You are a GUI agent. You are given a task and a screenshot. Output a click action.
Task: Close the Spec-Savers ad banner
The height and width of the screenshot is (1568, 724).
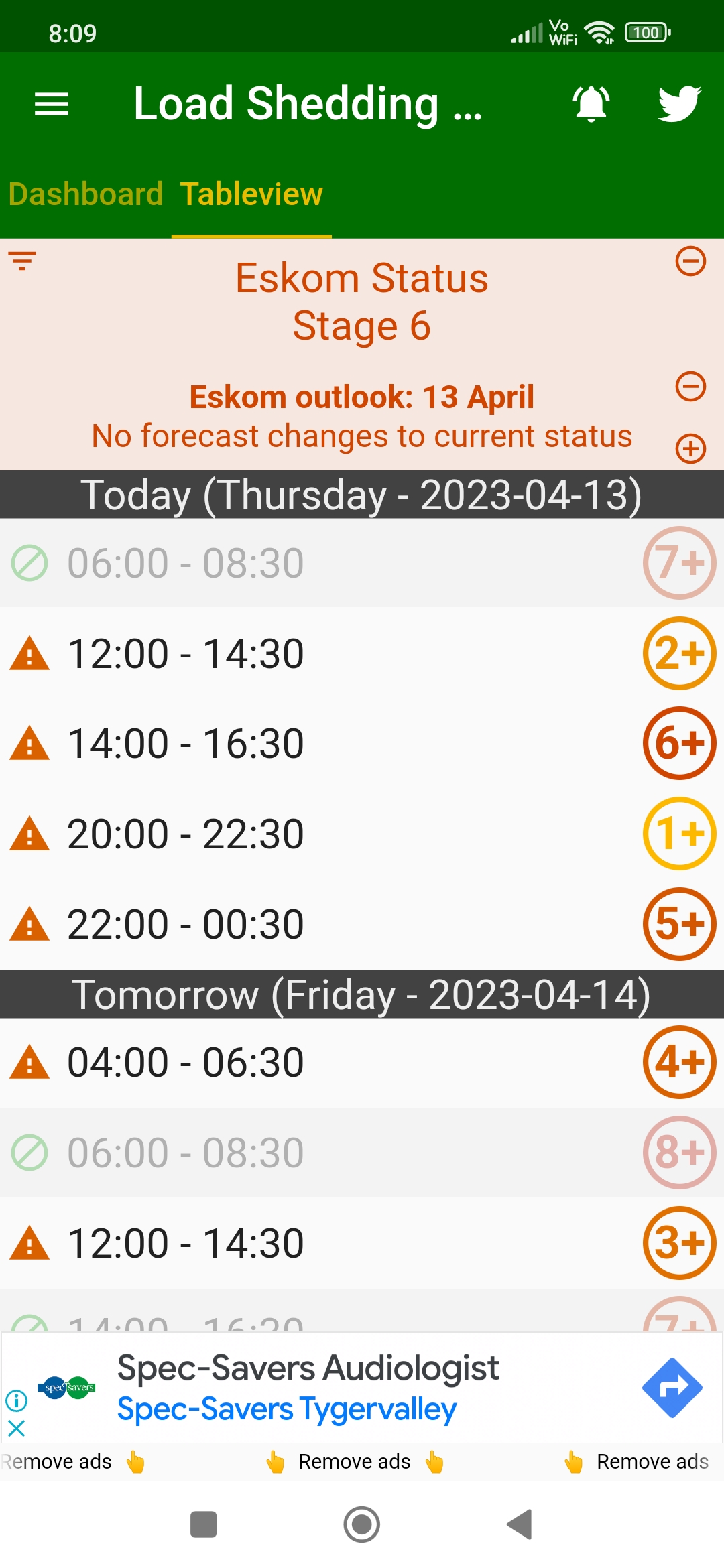[x=17, y=1428]
